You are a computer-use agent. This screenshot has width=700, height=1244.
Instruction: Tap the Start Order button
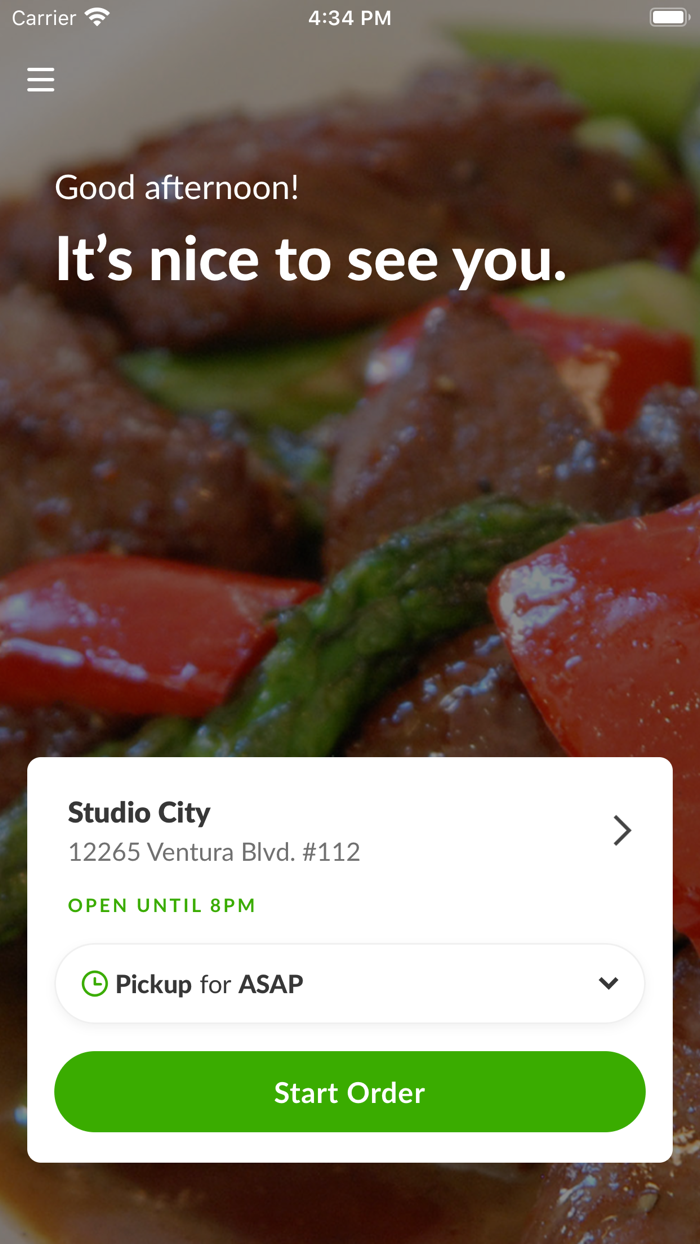coord(350,1092)
